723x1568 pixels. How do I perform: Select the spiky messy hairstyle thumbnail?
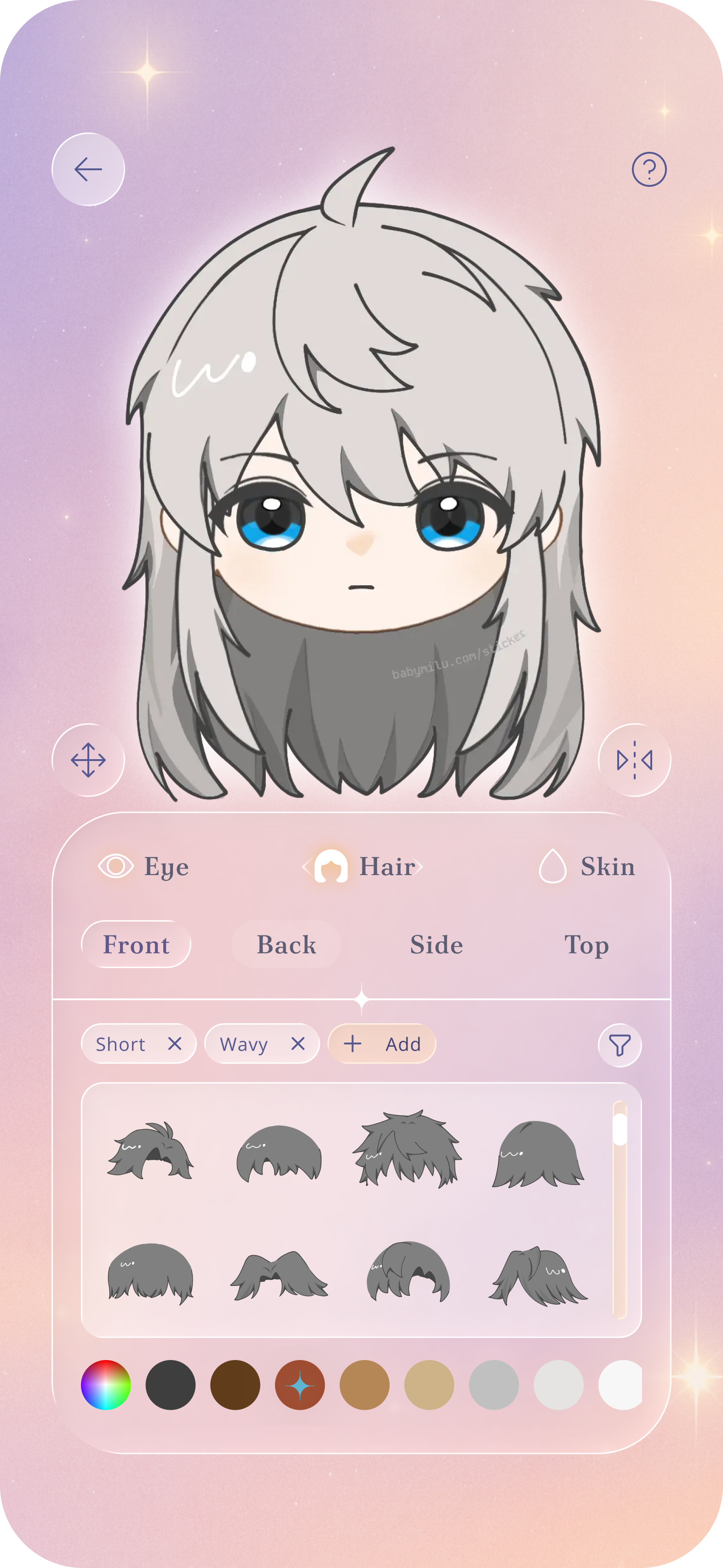[x=407, y=1149]
